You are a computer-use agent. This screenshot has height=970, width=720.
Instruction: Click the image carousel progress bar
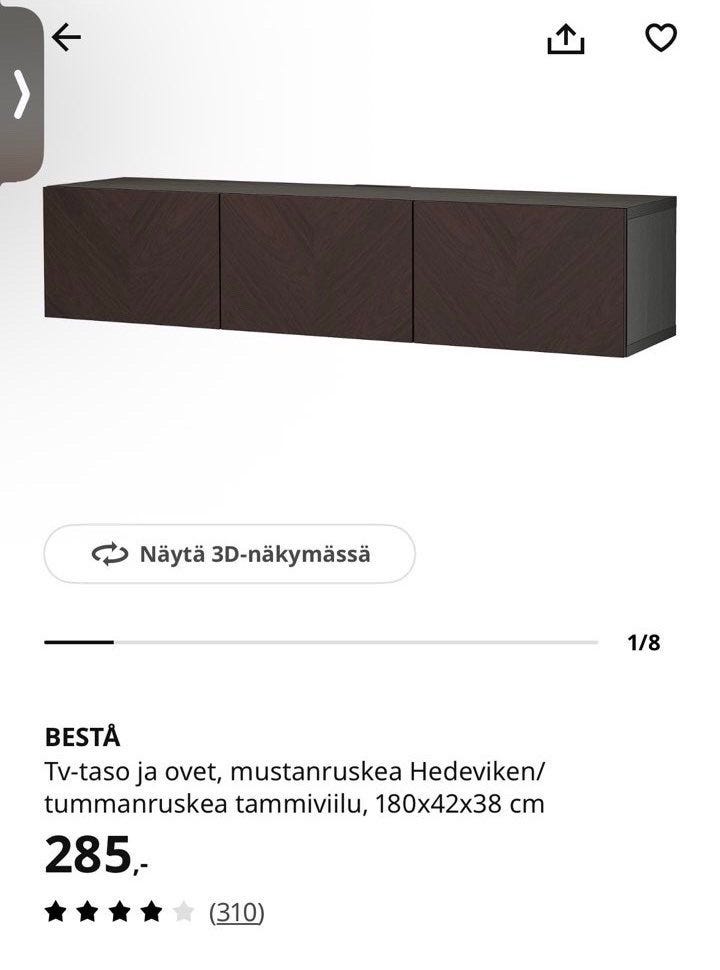pos(320,641)
